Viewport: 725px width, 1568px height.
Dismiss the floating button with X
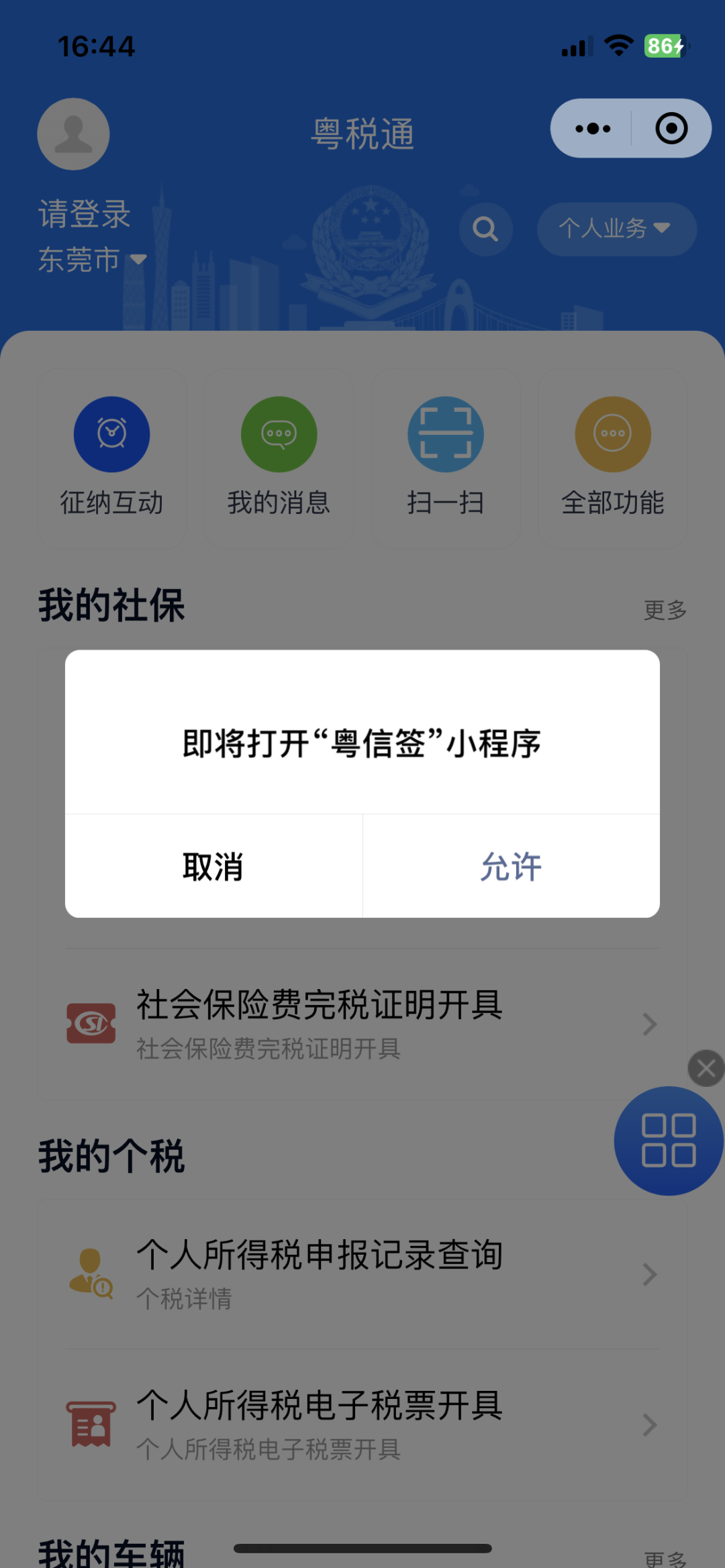tap(706, 1067)
